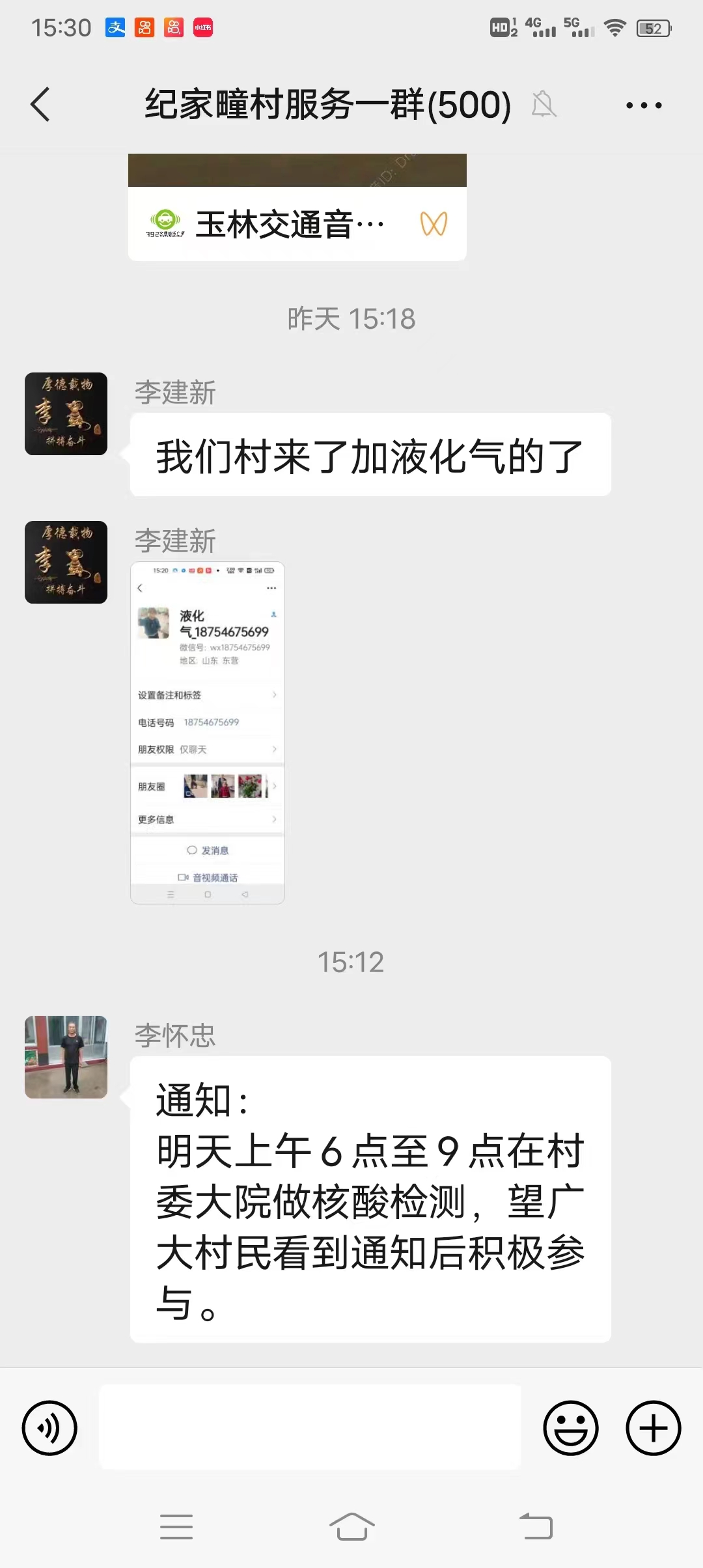Open the 玉林交通音 shared mini-program card
Screen dimensions: 703x1568
click(x=297, y=208)
